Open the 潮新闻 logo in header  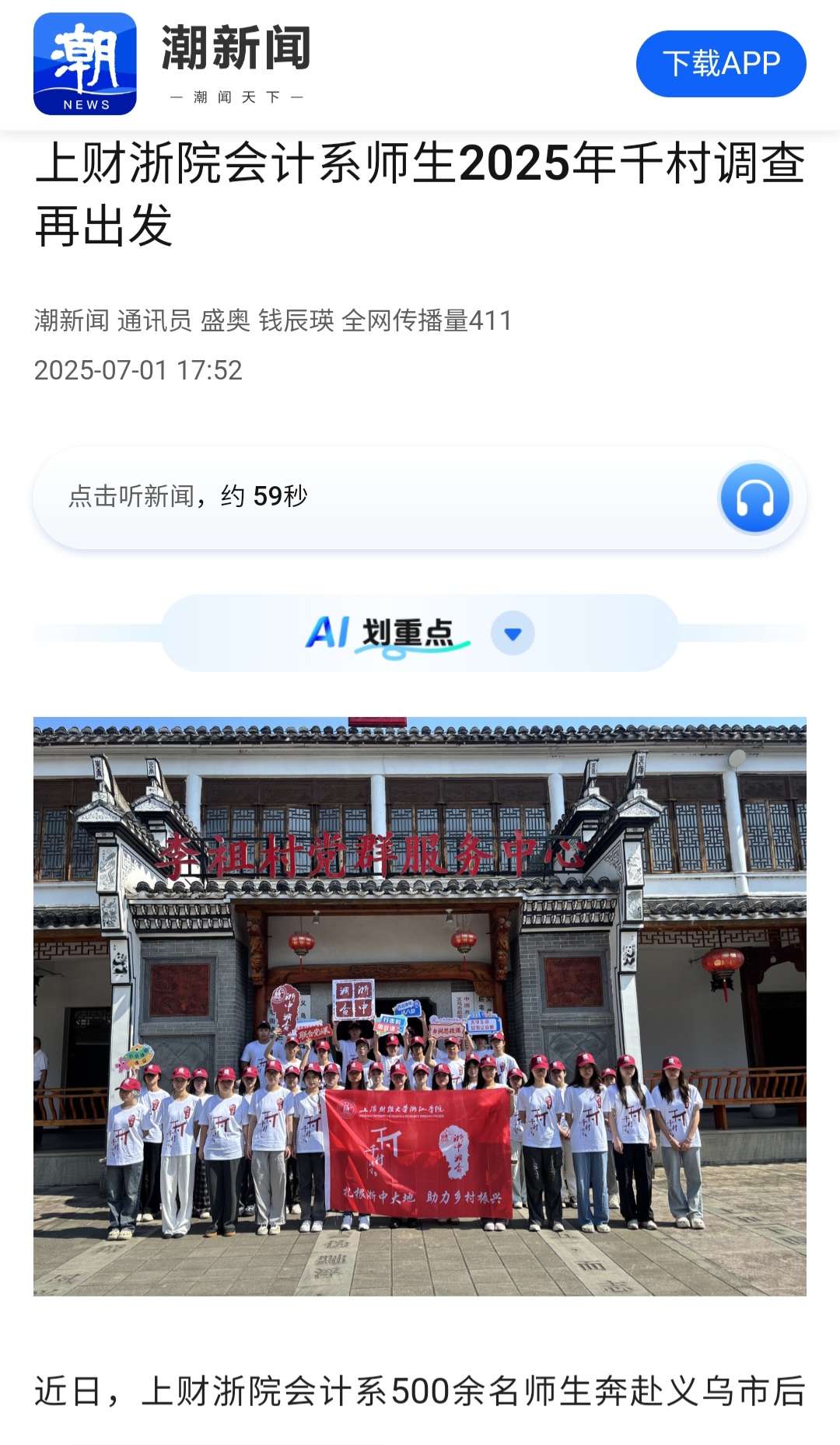(85, 64)
